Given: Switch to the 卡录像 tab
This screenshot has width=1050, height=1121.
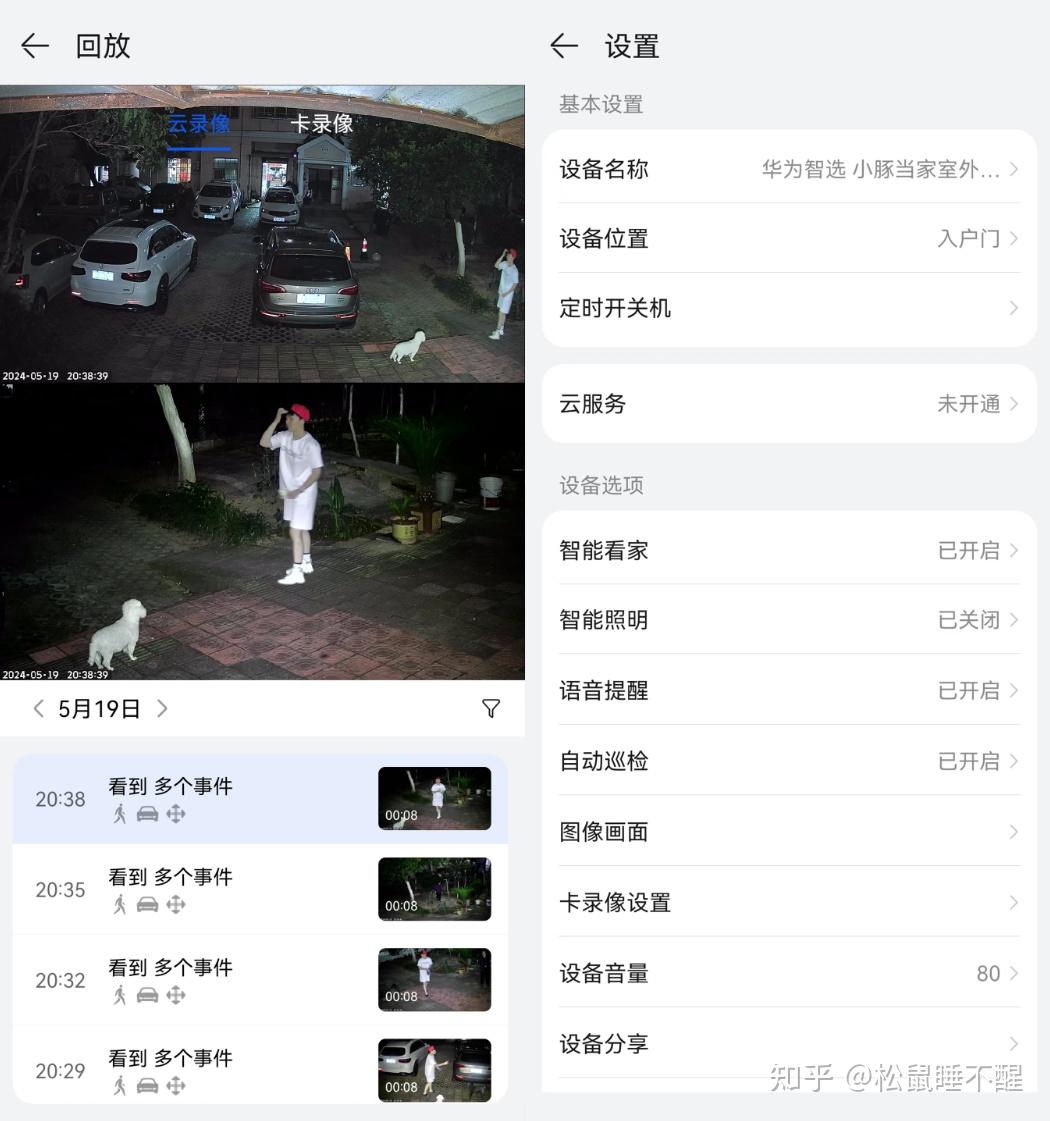Looking at the screenshot, I should pyautogui.click(x=321, y=124).
